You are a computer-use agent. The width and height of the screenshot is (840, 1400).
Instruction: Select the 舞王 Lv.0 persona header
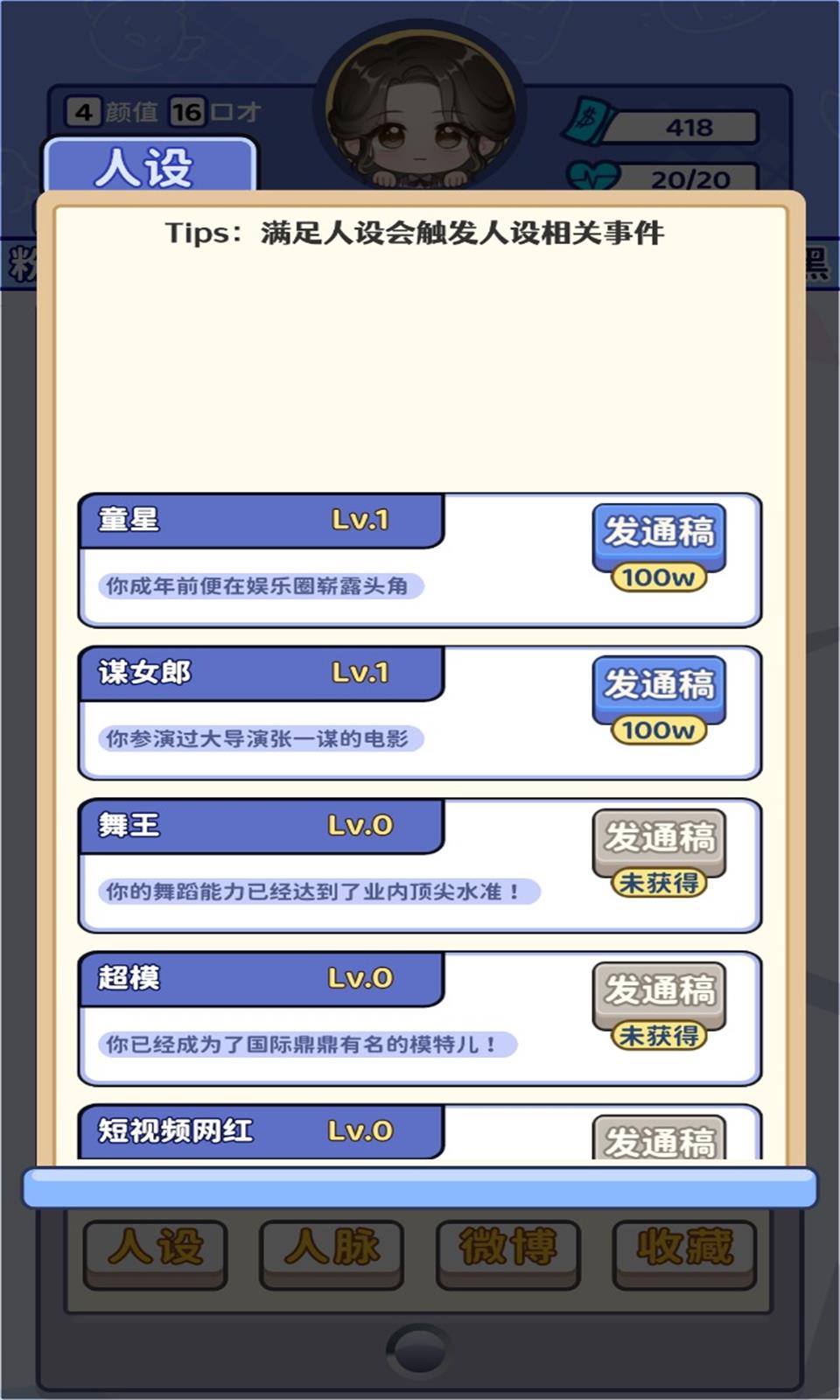click(x=262, y=824)
